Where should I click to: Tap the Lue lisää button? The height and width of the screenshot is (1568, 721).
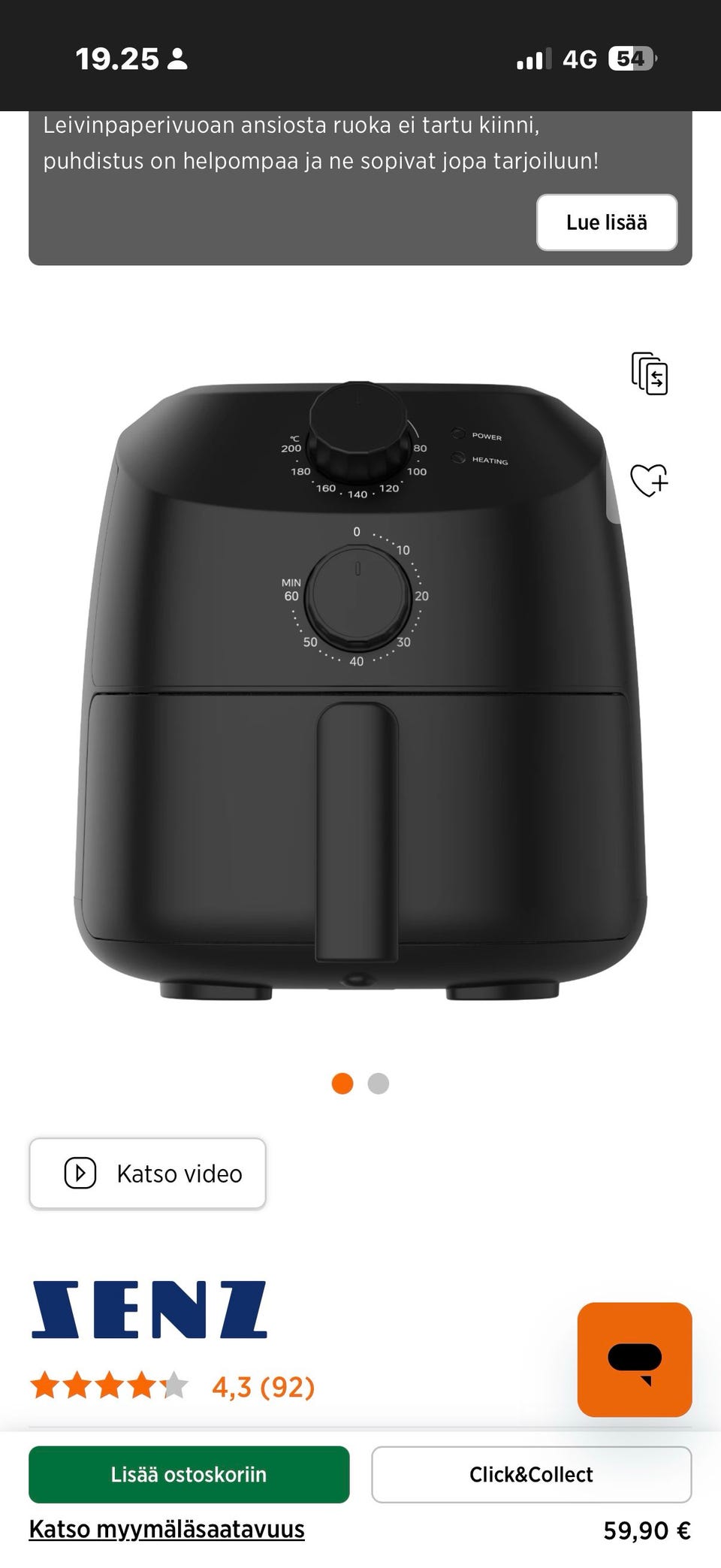click(606, 222)
